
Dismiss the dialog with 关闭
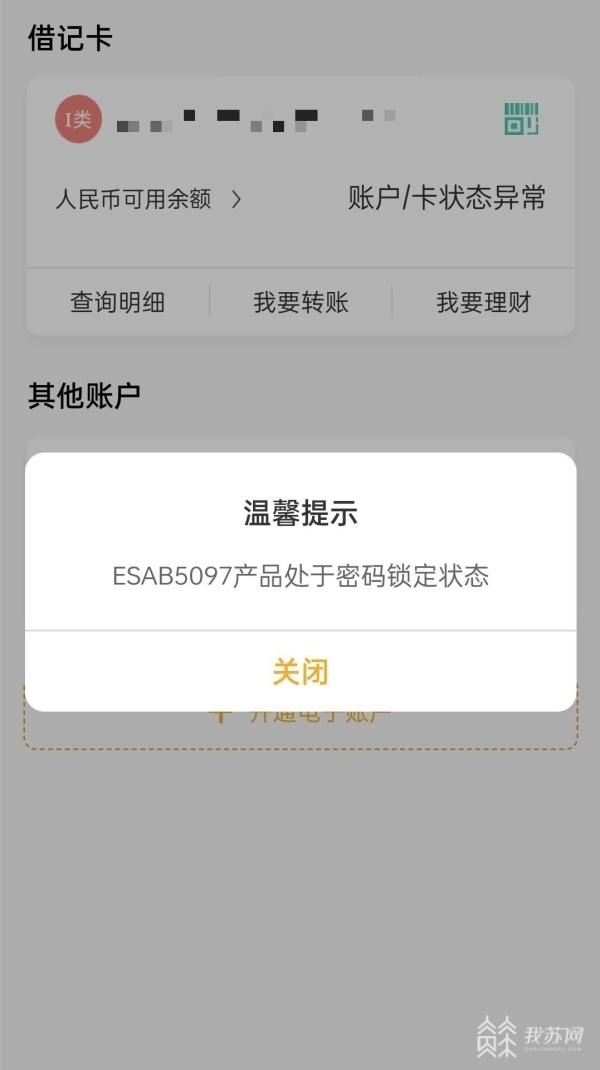300,672
